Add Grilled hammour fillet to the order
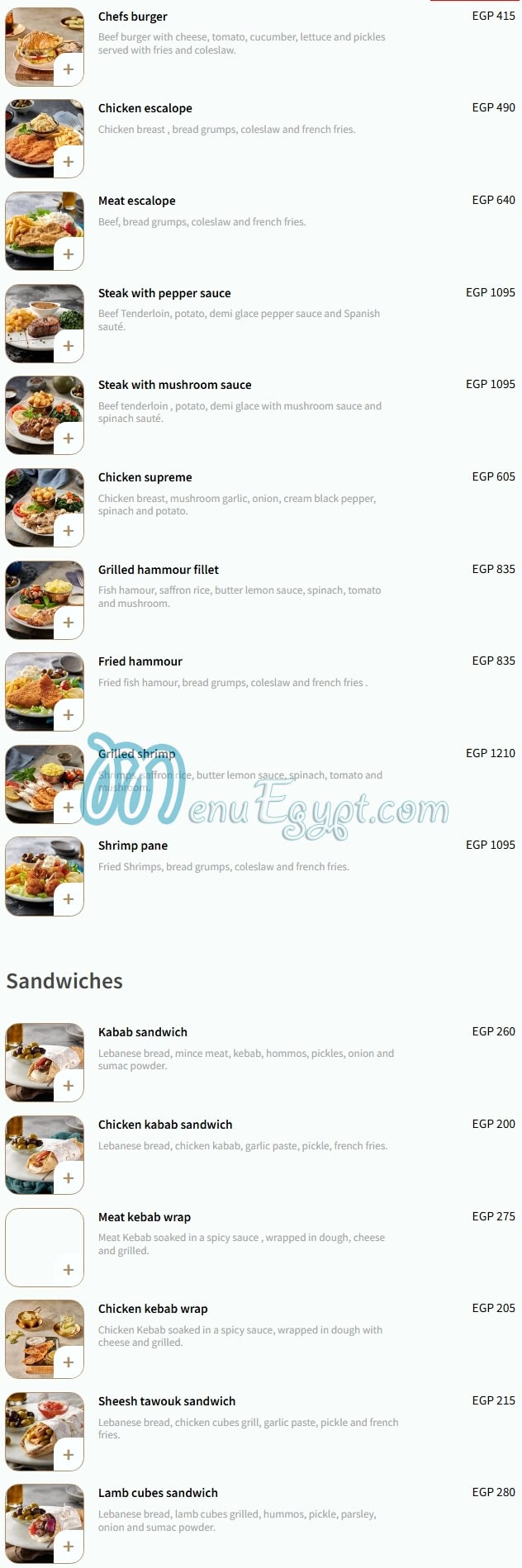Image resolution: width=522 pixels, height=1568 pixels. (69, 623)
